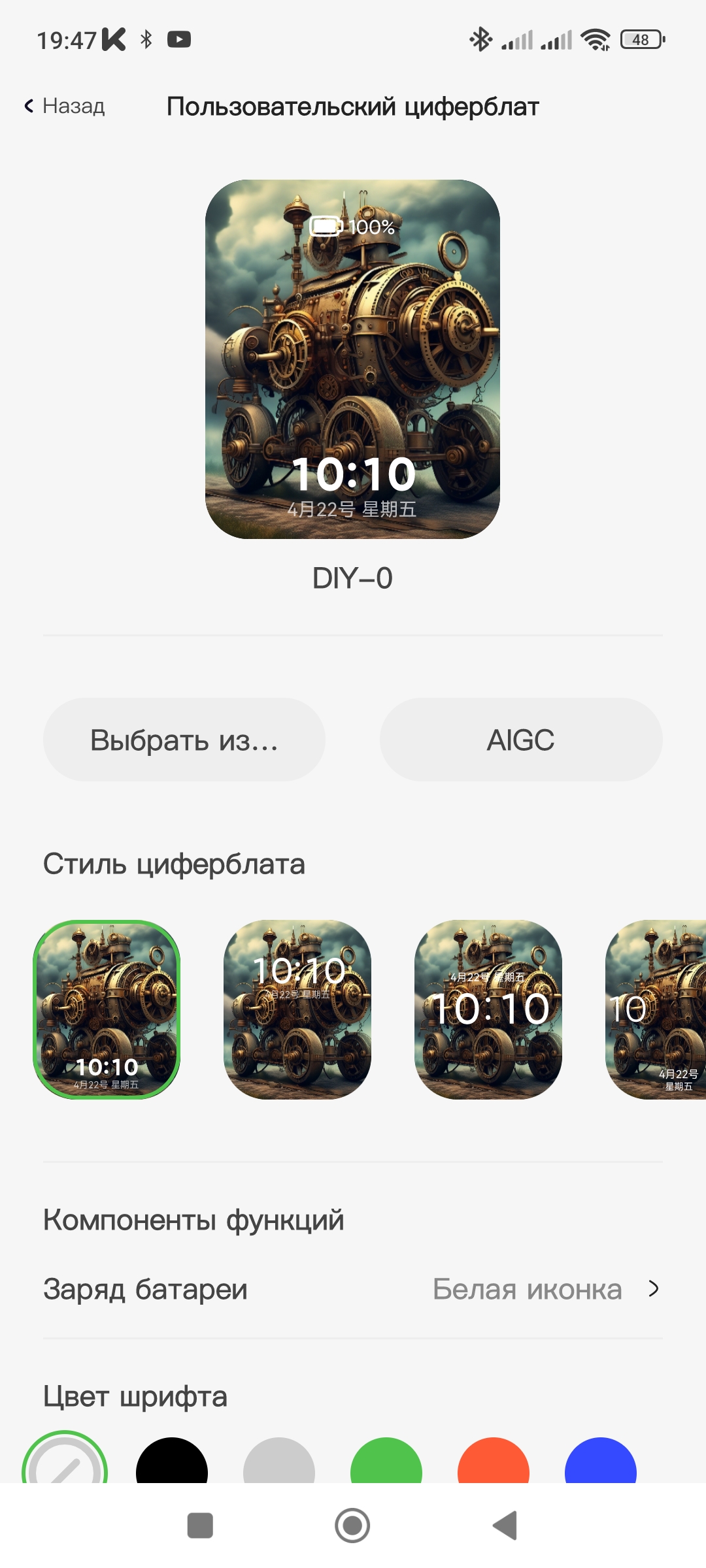Tap the Выбрать из… button

click(184, 740)
